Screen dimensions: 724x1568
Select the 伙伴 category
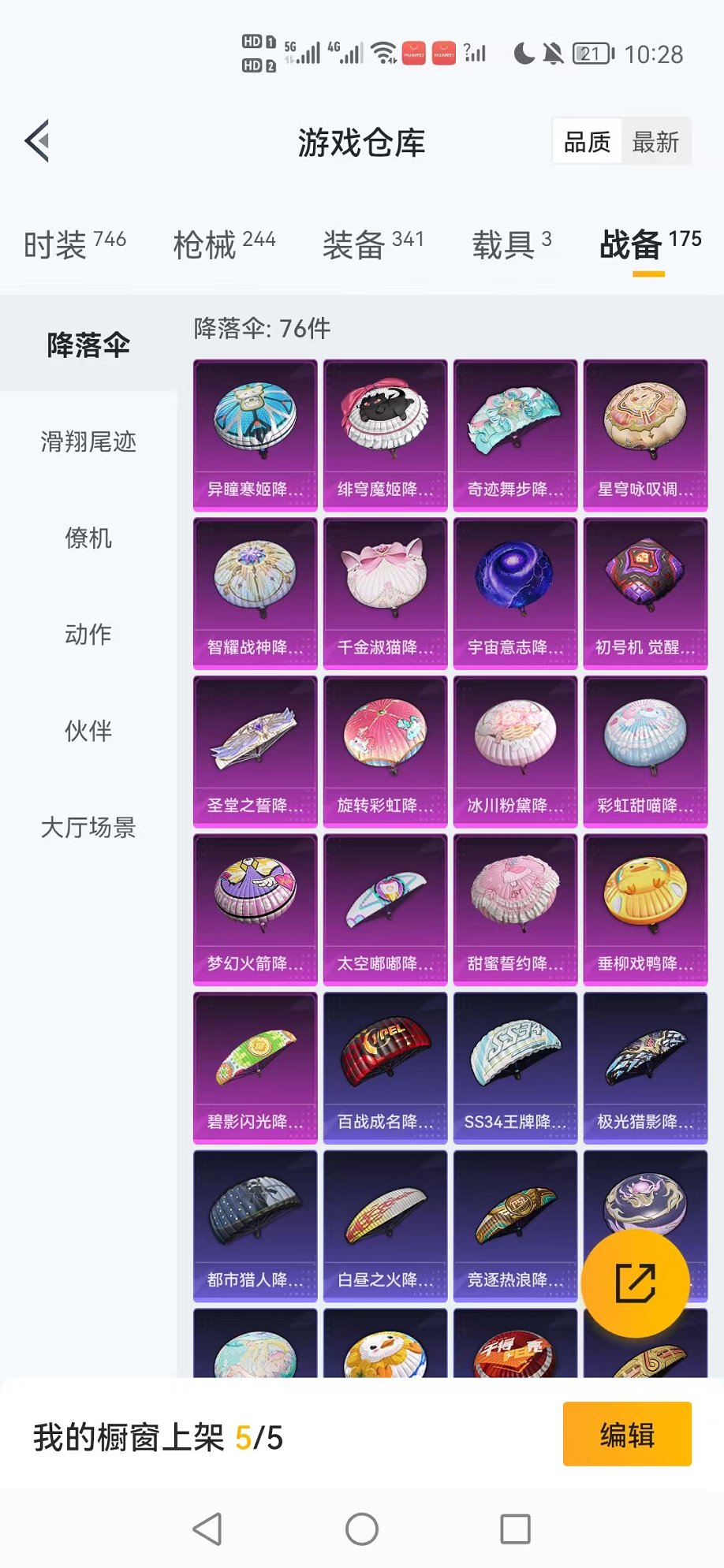click(x=88, y=732)
